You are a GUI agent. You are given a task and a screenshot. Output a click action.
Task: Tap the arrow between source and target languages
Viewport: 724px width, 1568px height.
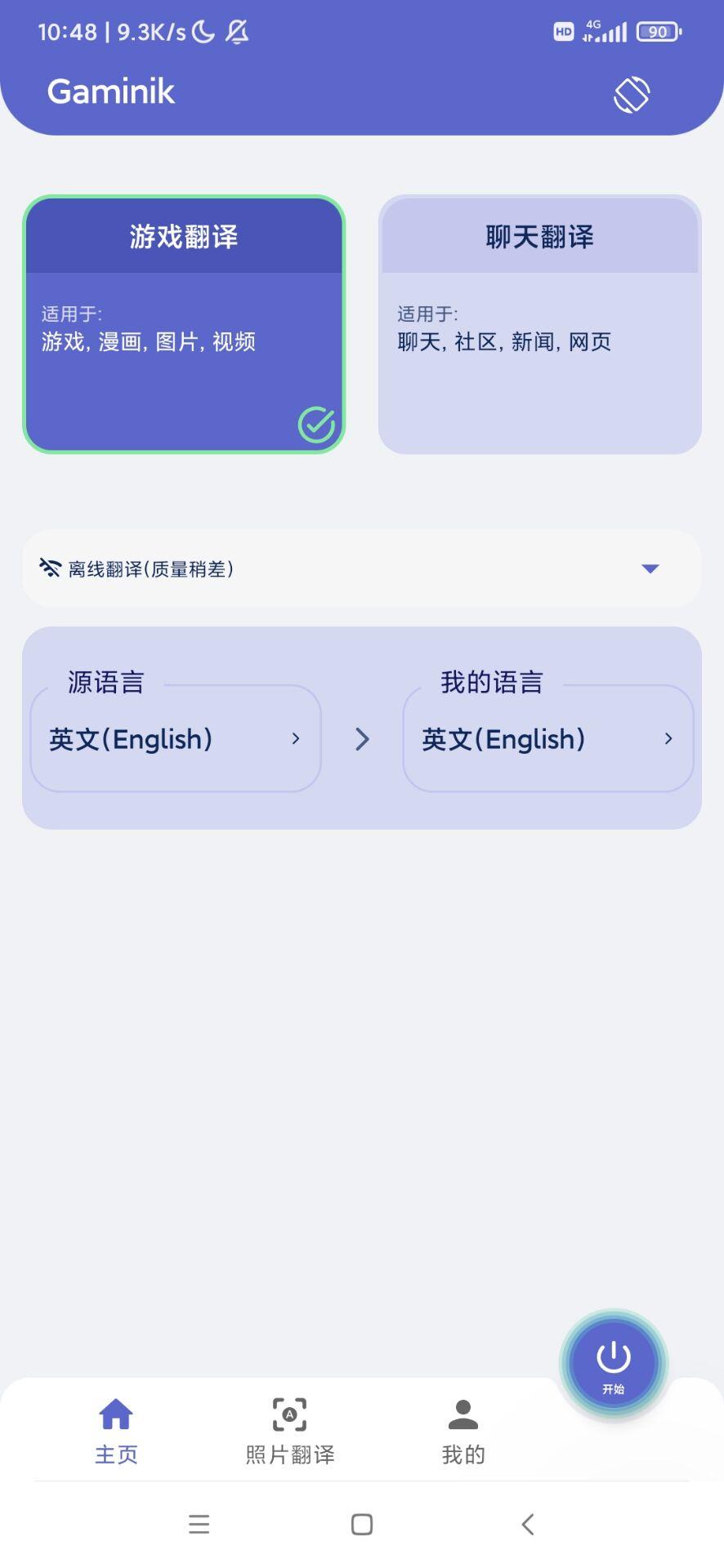(x=361, y=739)
